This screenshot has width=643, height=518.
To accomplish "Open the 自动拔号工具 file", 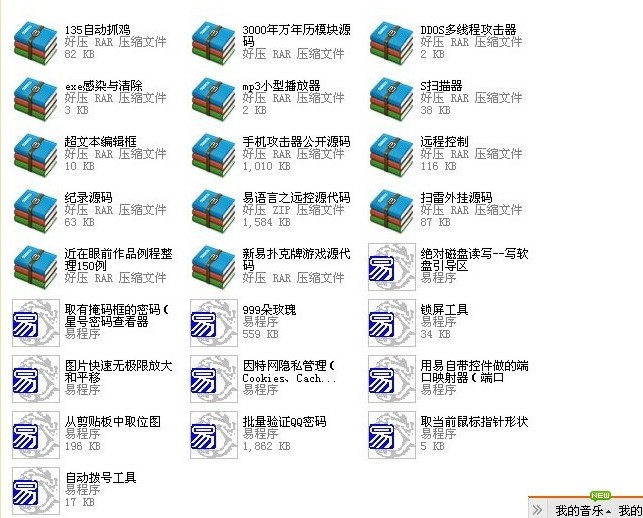I will tap(36, 490).
